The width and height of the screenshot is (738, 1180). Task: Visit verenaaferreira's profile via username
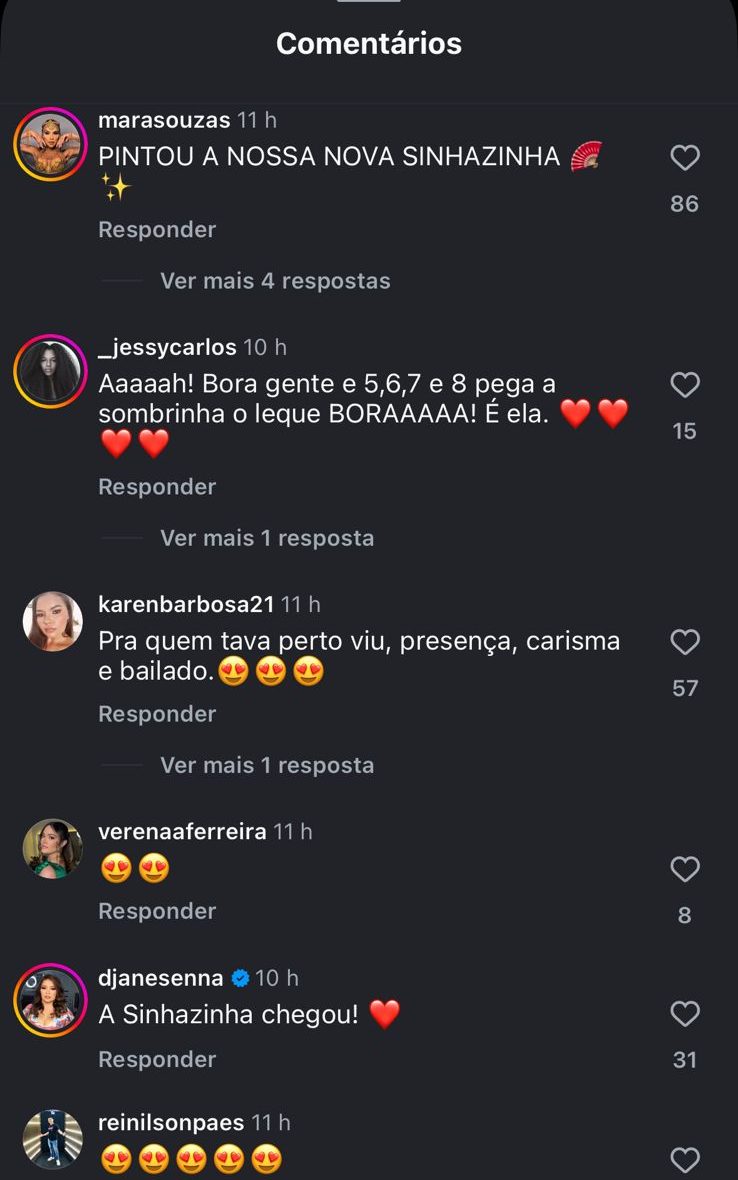point(182,831)
